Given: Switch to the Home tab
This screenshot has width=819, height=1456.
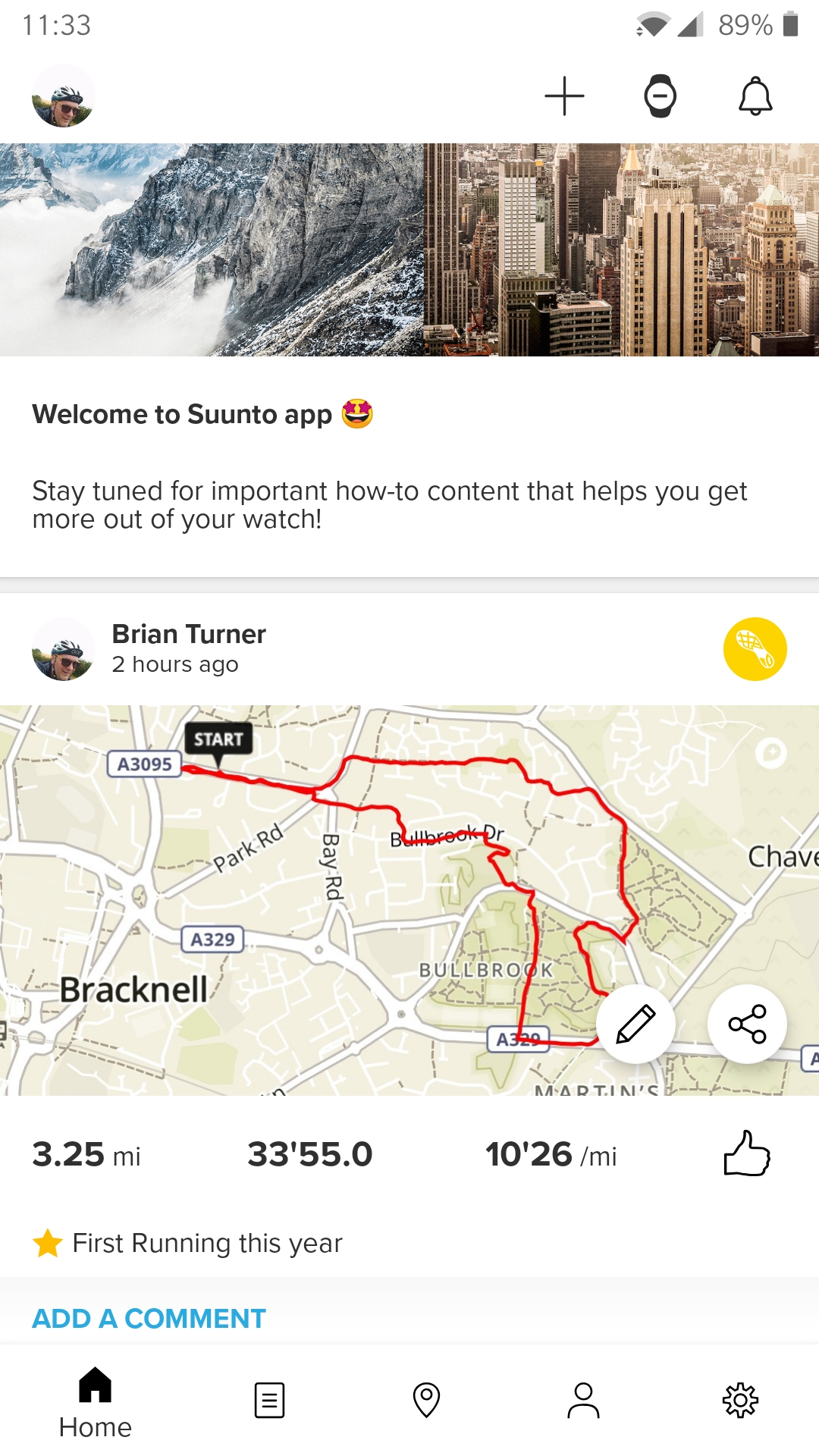Looking at the screenshot, I should click(96, 1401).
